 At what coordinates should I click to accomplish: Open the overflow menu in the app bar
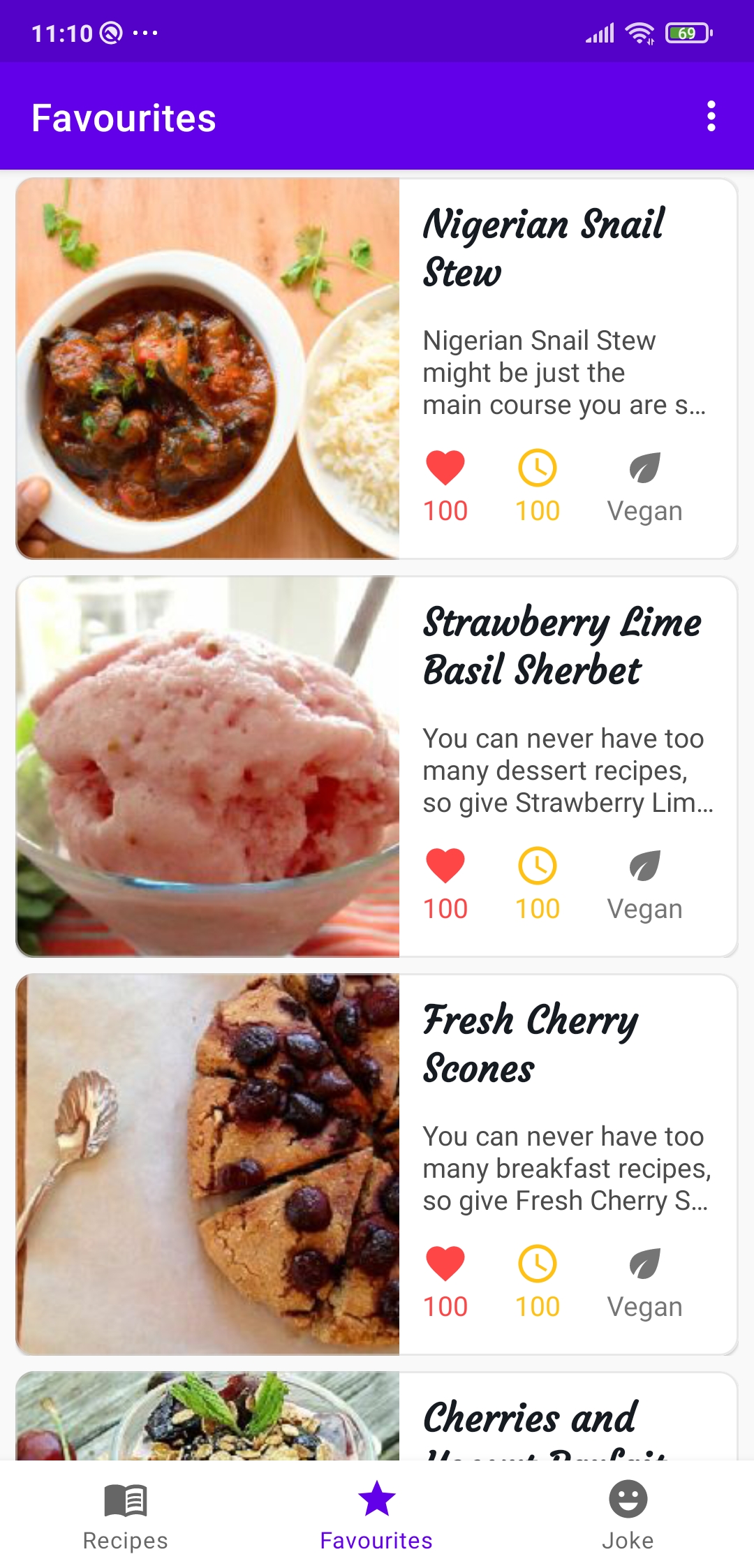[711, 117]
